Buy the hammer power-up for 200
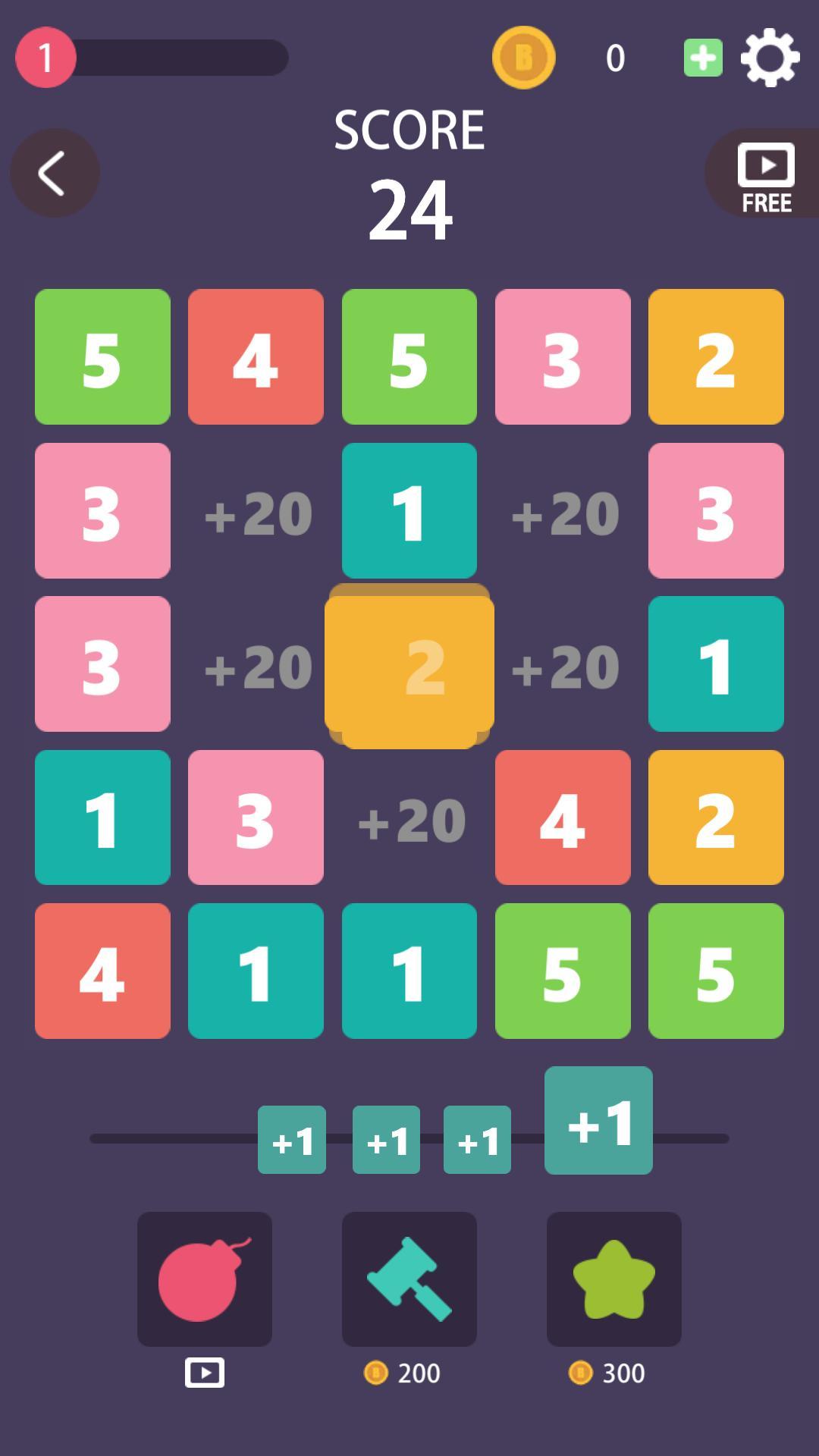The width and height of the screenshot is (819, 1456). (x=409, y=1279)
